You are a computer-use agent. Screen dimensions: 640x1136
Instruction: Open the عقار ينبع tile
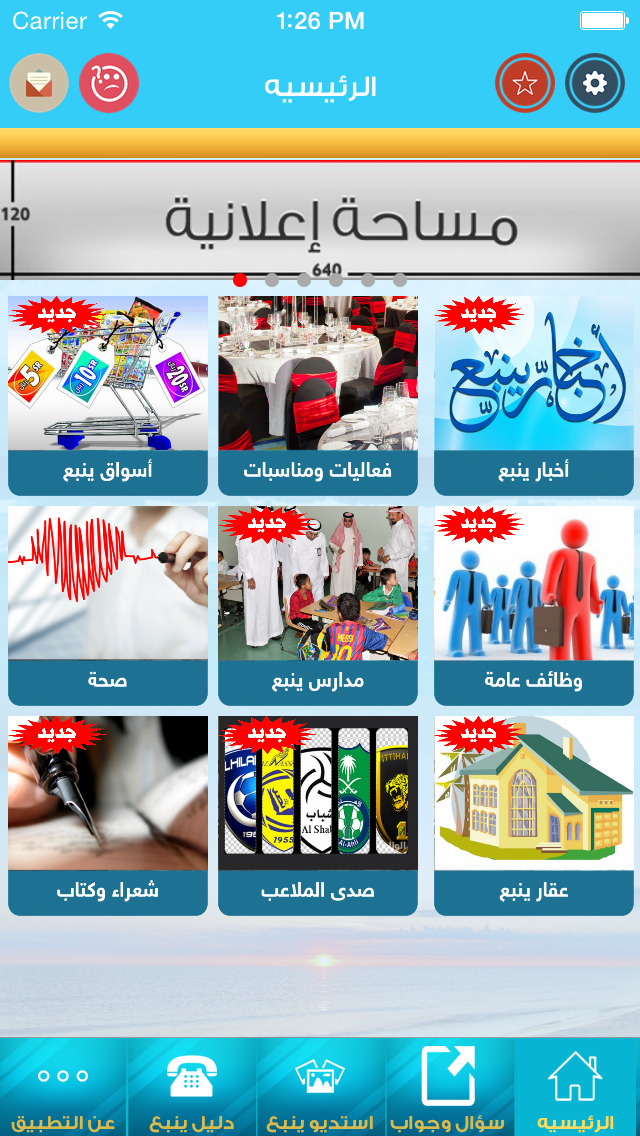(533, 816)
